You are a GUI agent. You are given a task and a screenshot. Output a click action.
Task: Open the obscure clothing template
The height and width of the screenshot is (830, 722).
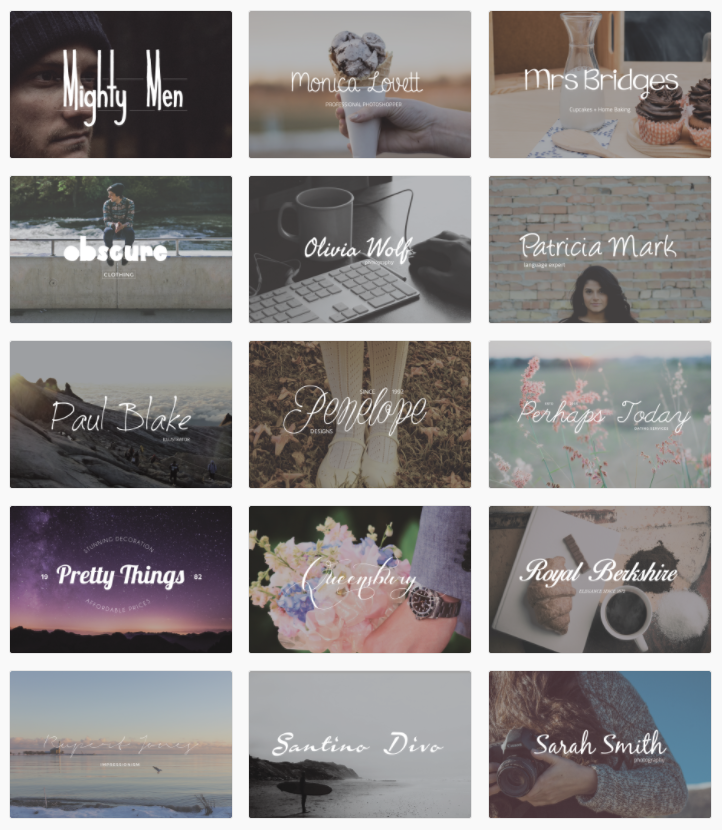pyautogui.click(x=121, y=250)
